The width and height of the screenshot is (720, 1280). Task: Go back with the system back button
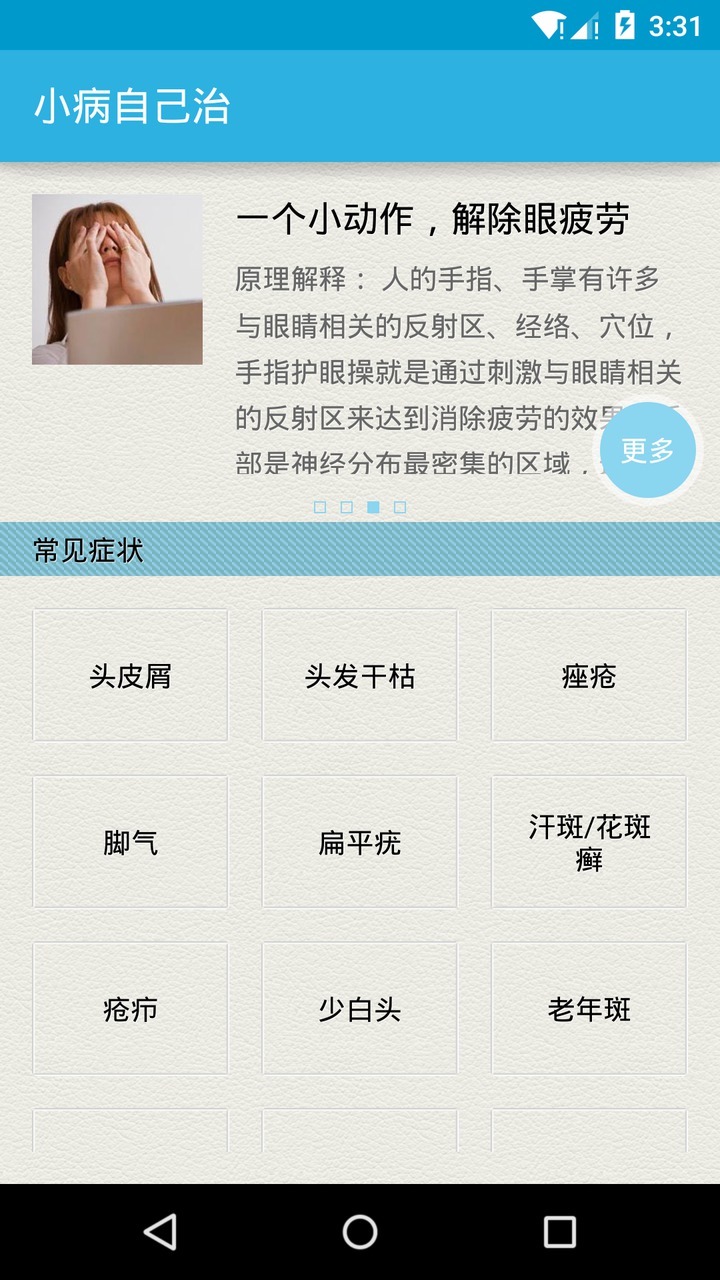pyautogui.click(x=160, y=1232)
